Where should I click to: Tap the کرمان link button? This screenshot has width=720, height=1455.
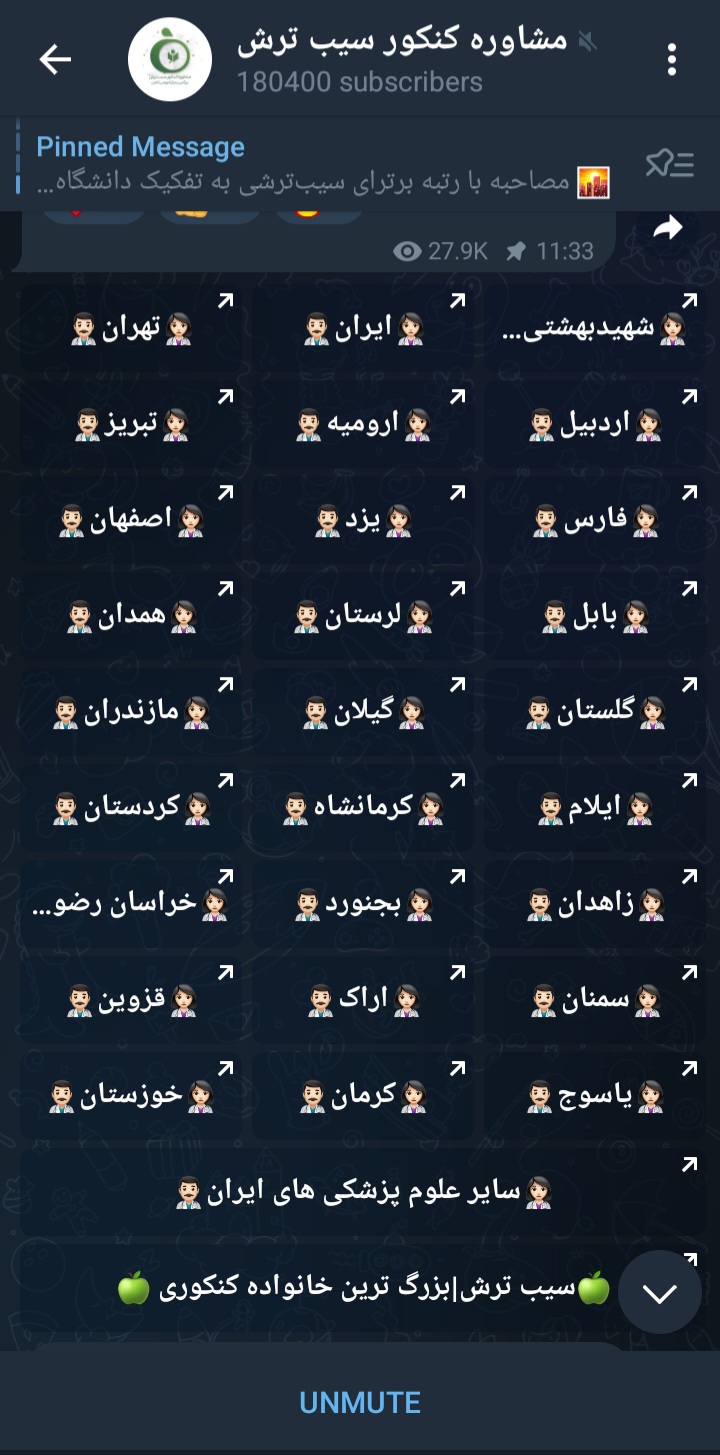(x=362, y=1096)
